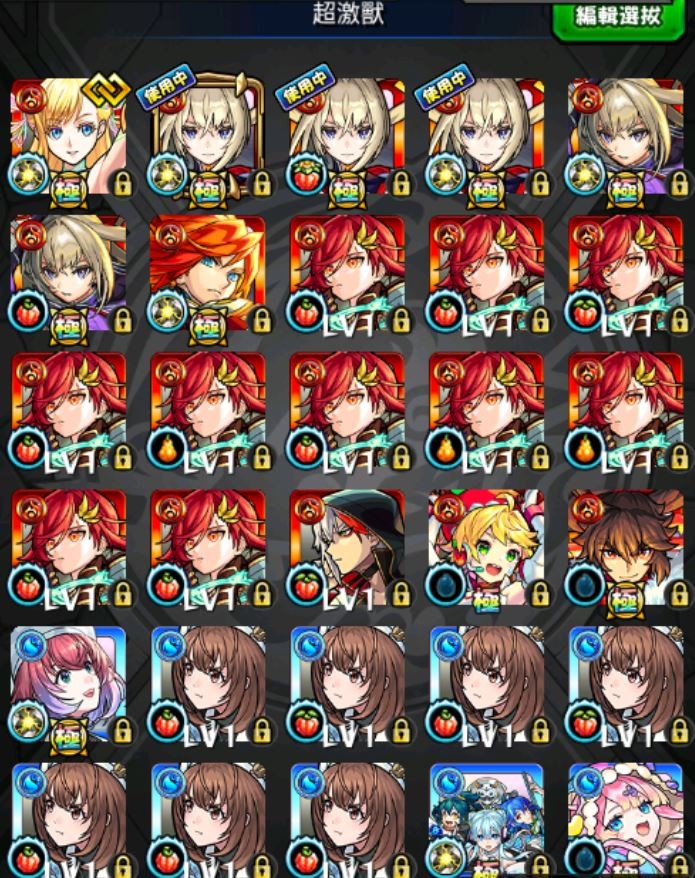
Task: Pick the dark brown-haired fire monster tile
Action: tap(625, 548)
